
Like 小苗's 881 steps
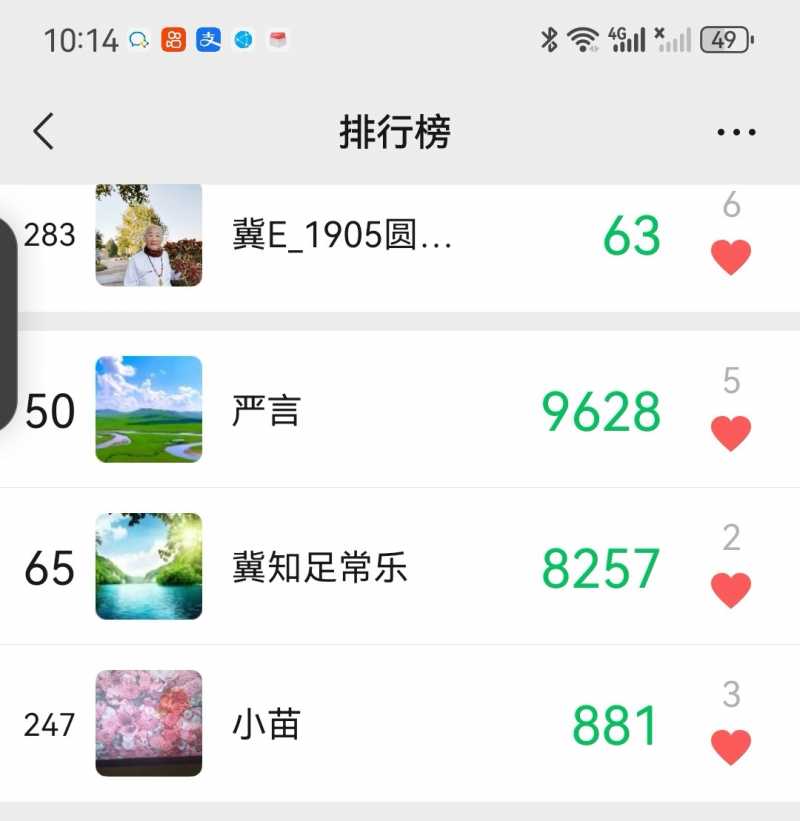pos(731,746)
